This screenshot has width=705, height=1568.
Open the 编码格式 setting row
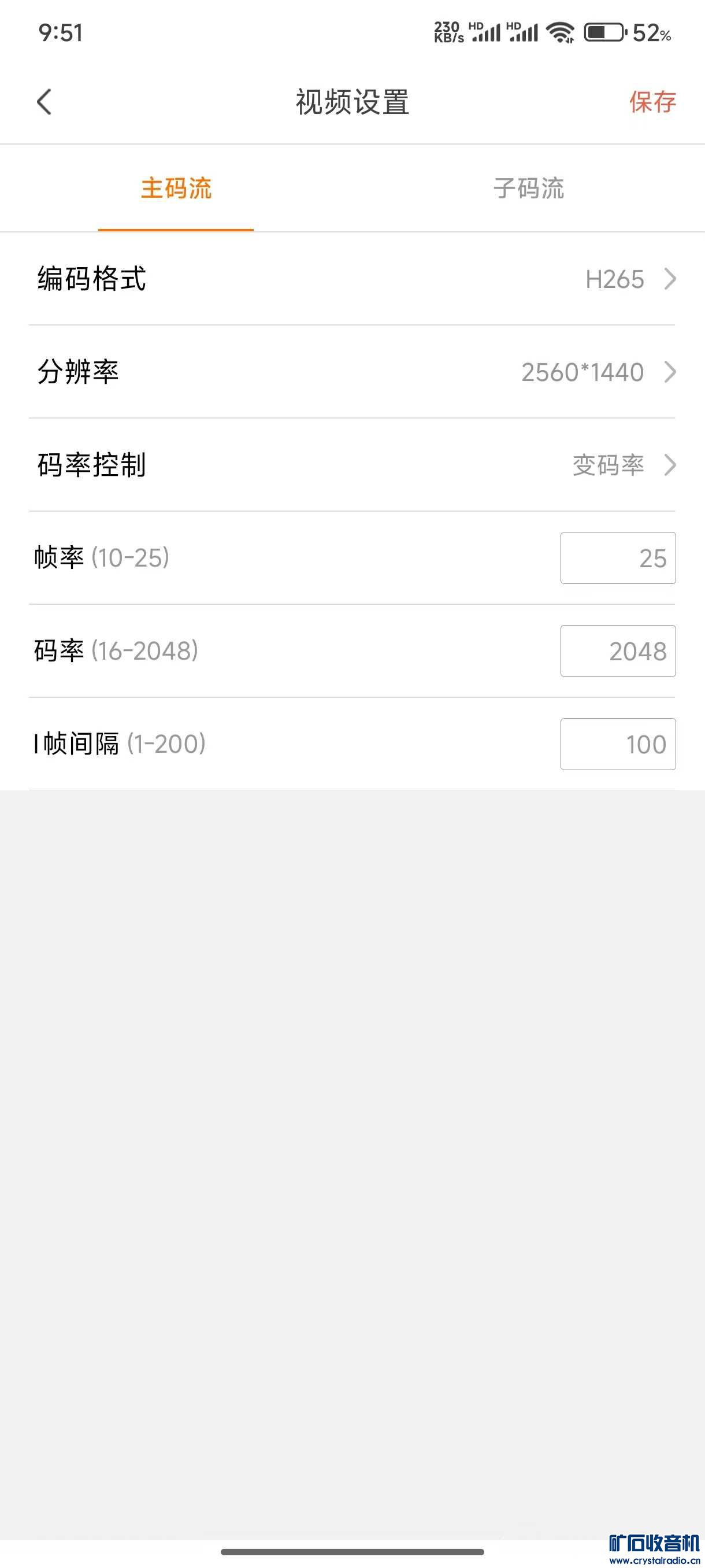point(352,279)
